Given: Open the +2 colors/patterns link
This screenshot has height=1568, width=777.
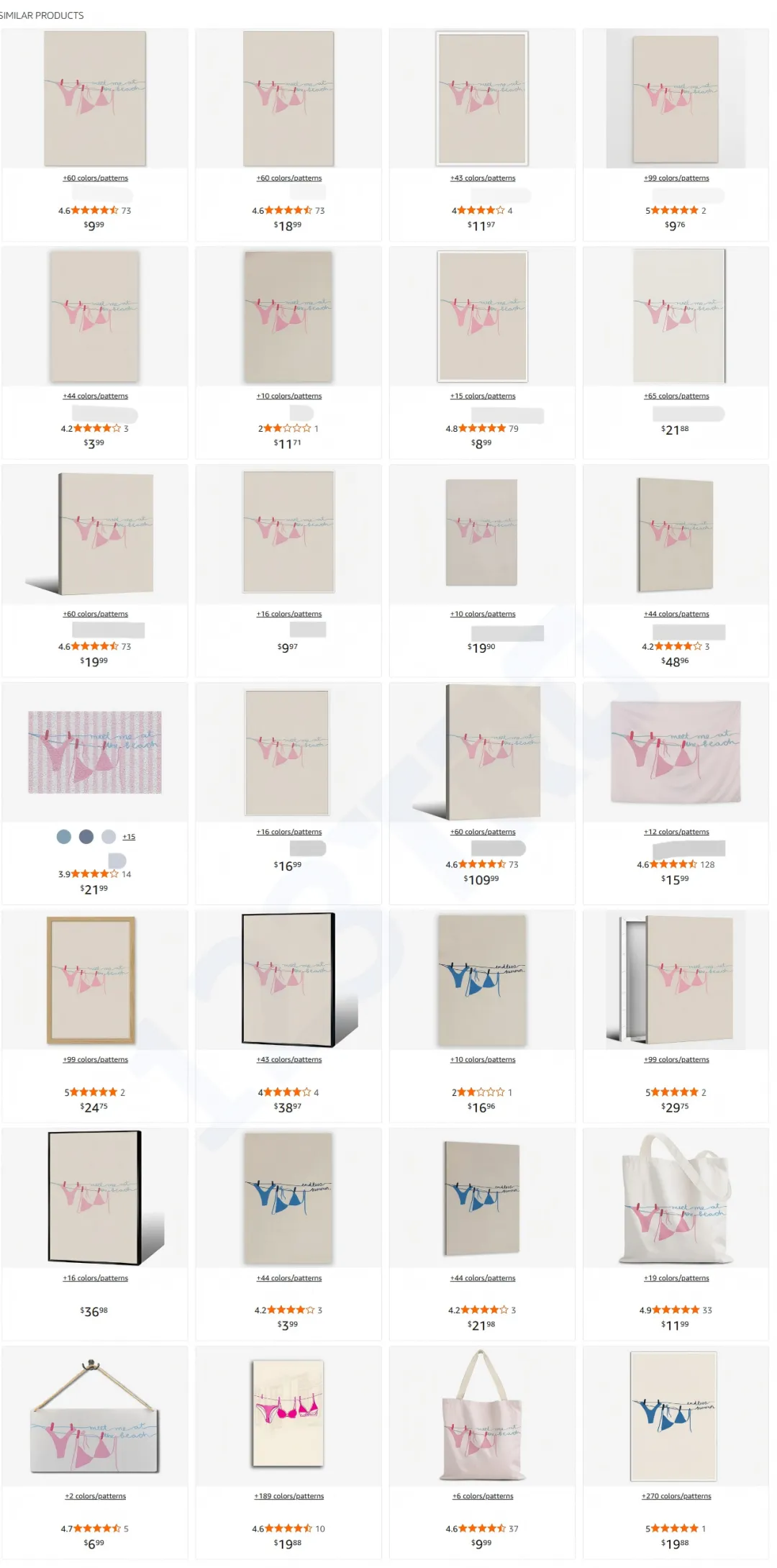Looking at the screenshot, I should click(95, 1496).
